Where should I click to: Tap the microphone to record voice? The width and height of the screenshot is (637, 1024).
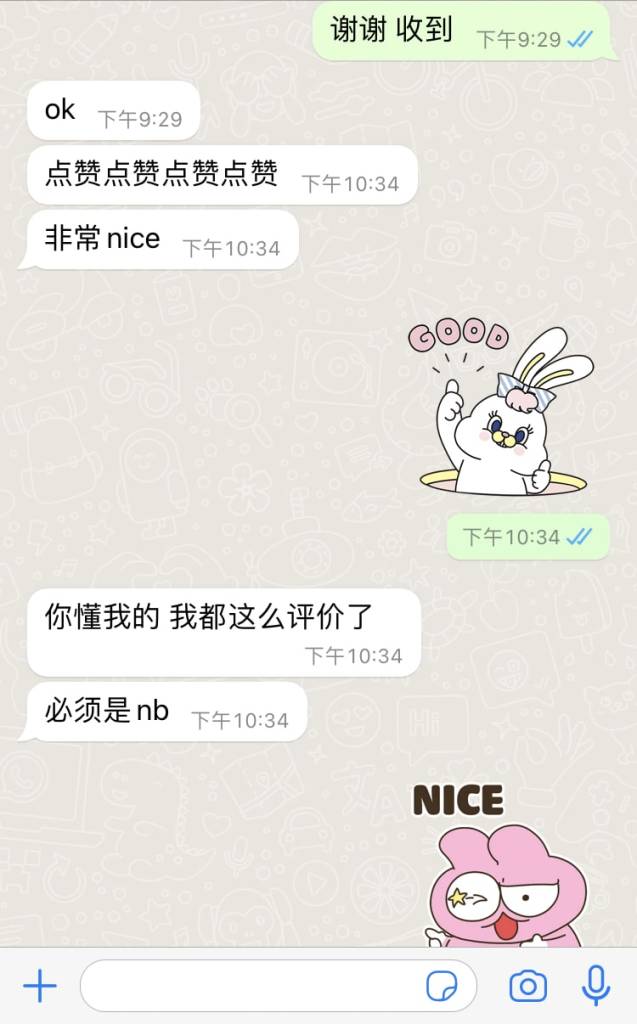pyautogui.click(x=596, y=986)
